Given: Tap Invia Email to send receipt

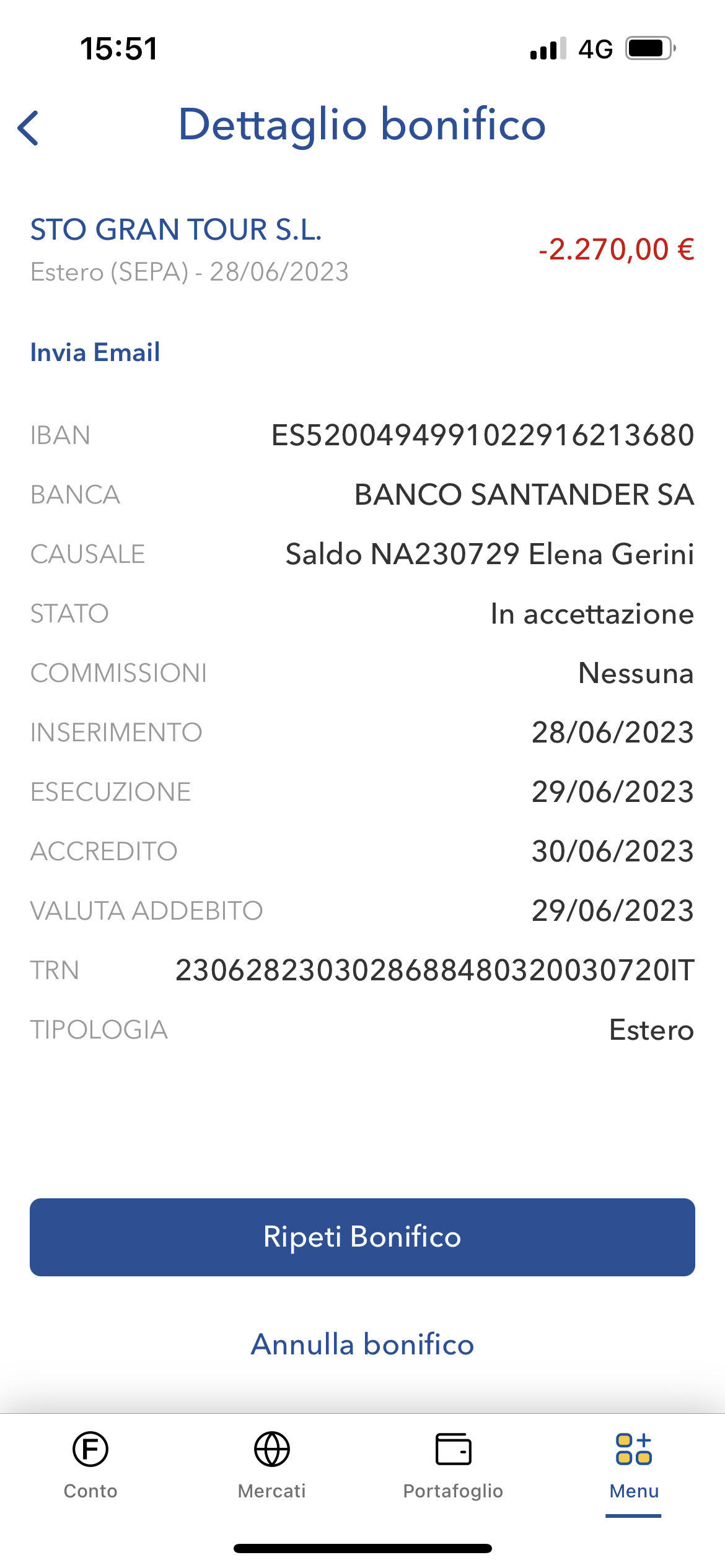Looking at the screenshot, I should coord(95,352).
